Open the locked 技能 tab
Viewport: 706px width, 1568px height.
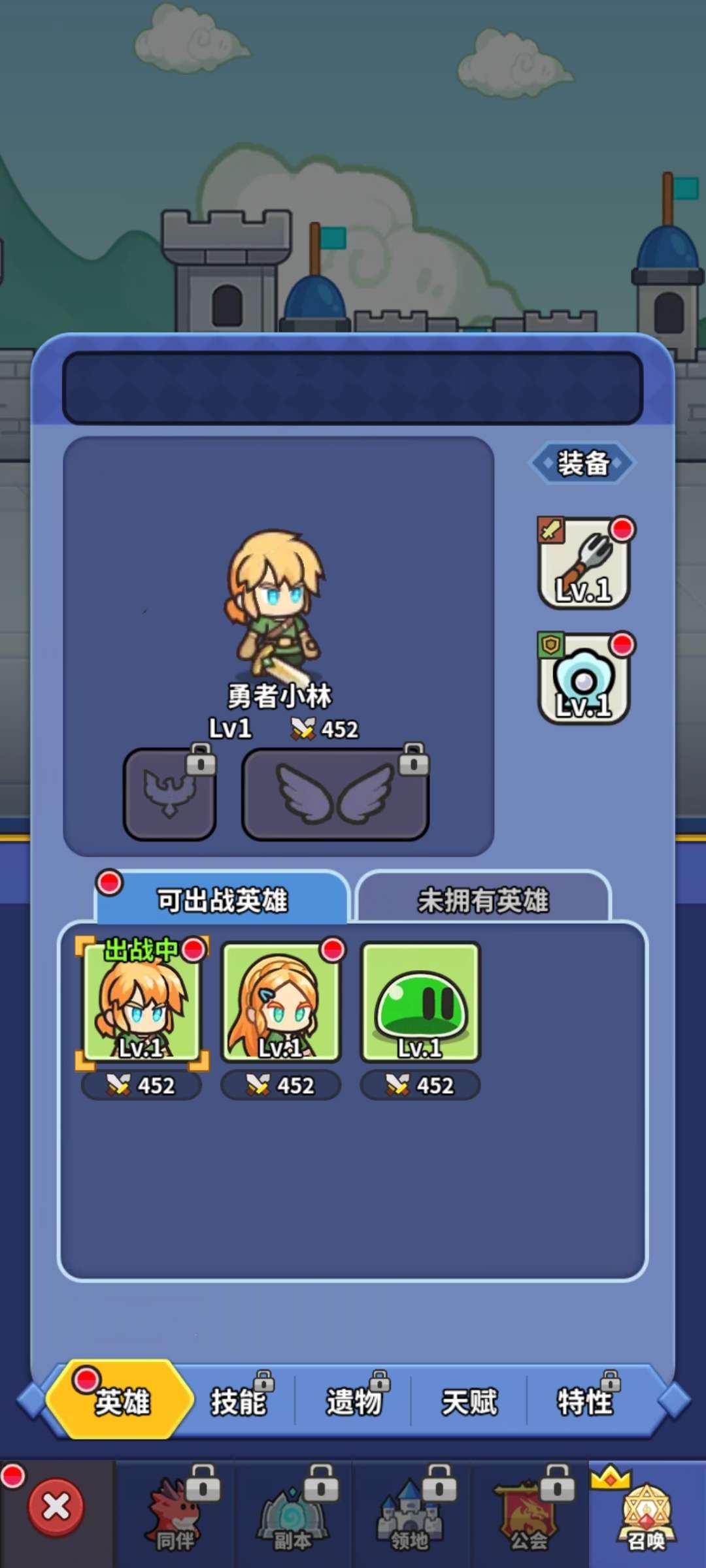(x=238, y=1401)
